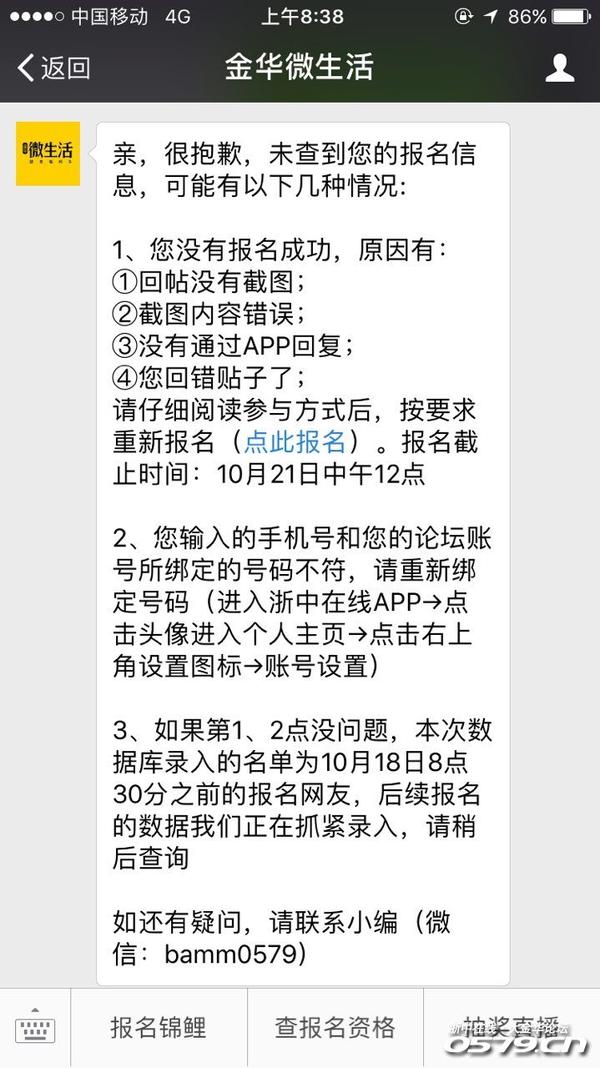
Task: Open the account profile icon
Action: point(559,68)
